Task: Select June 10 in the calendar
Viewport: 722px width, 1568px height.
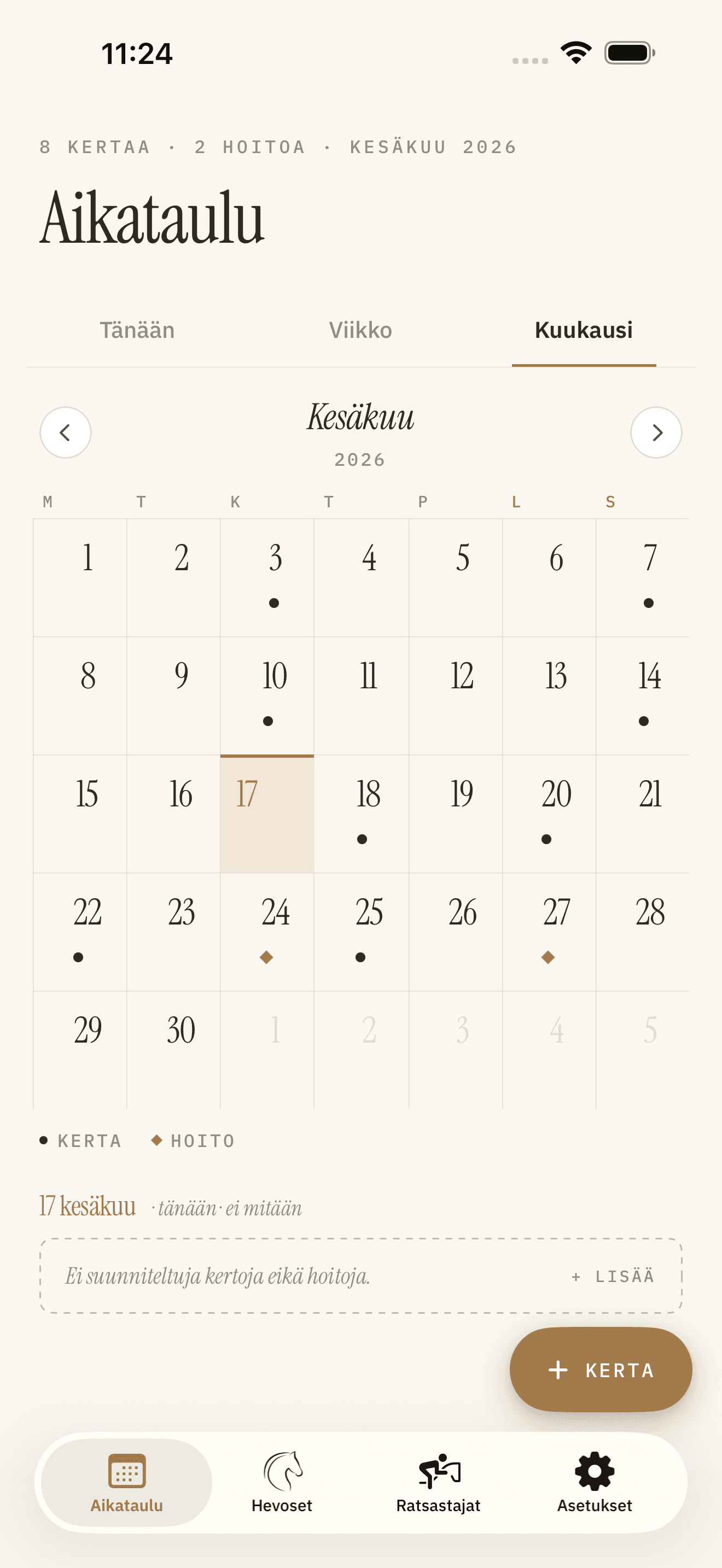Action: coord(267,696)
